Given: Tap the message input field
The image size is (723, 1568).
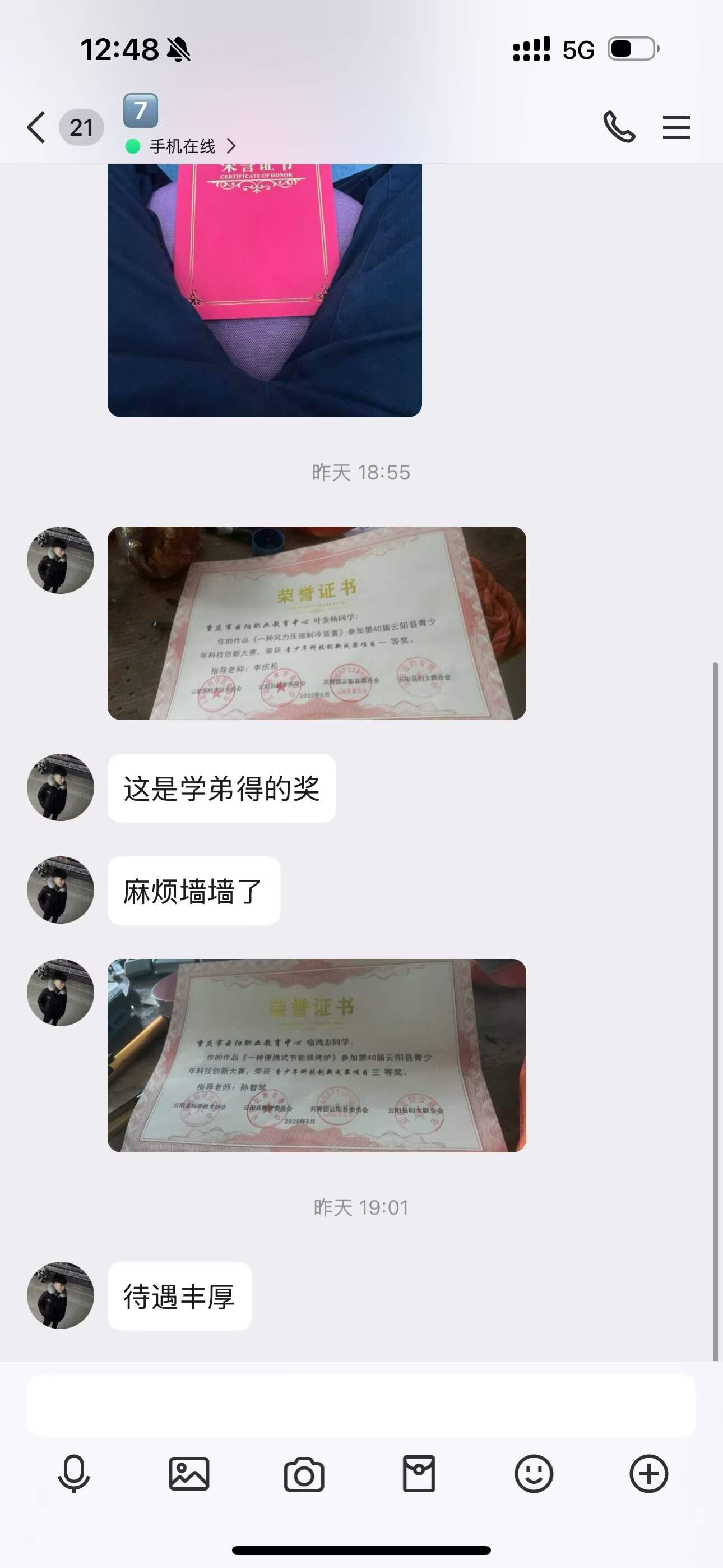Looking at the screenshot, I should pos(361,1405).
